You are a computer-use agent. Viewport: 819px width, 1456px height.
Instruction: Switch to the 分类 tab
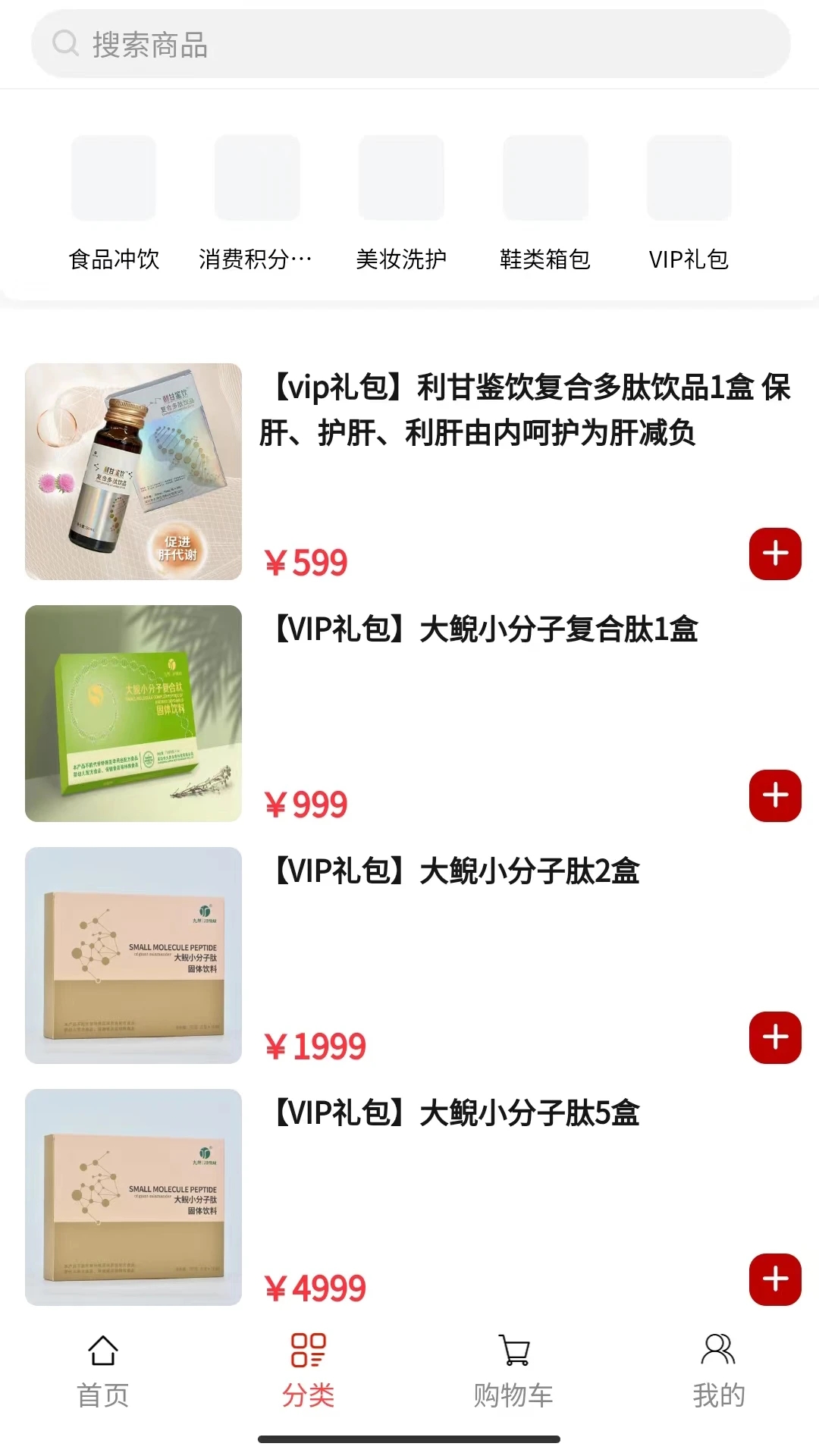(x=308, y=1371)
